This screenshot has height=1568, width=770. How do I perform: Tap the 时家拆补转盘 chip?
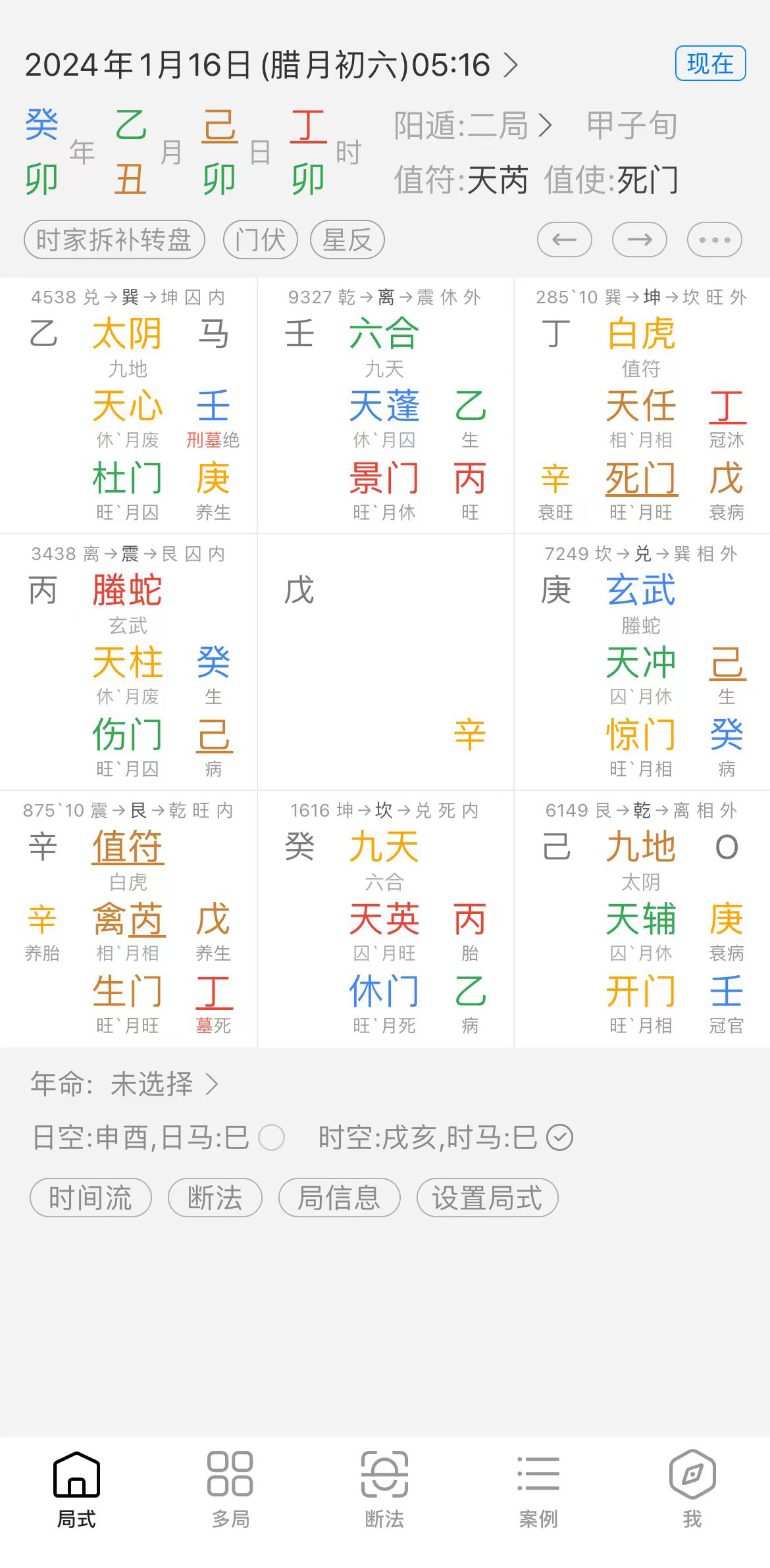(114, 240)
